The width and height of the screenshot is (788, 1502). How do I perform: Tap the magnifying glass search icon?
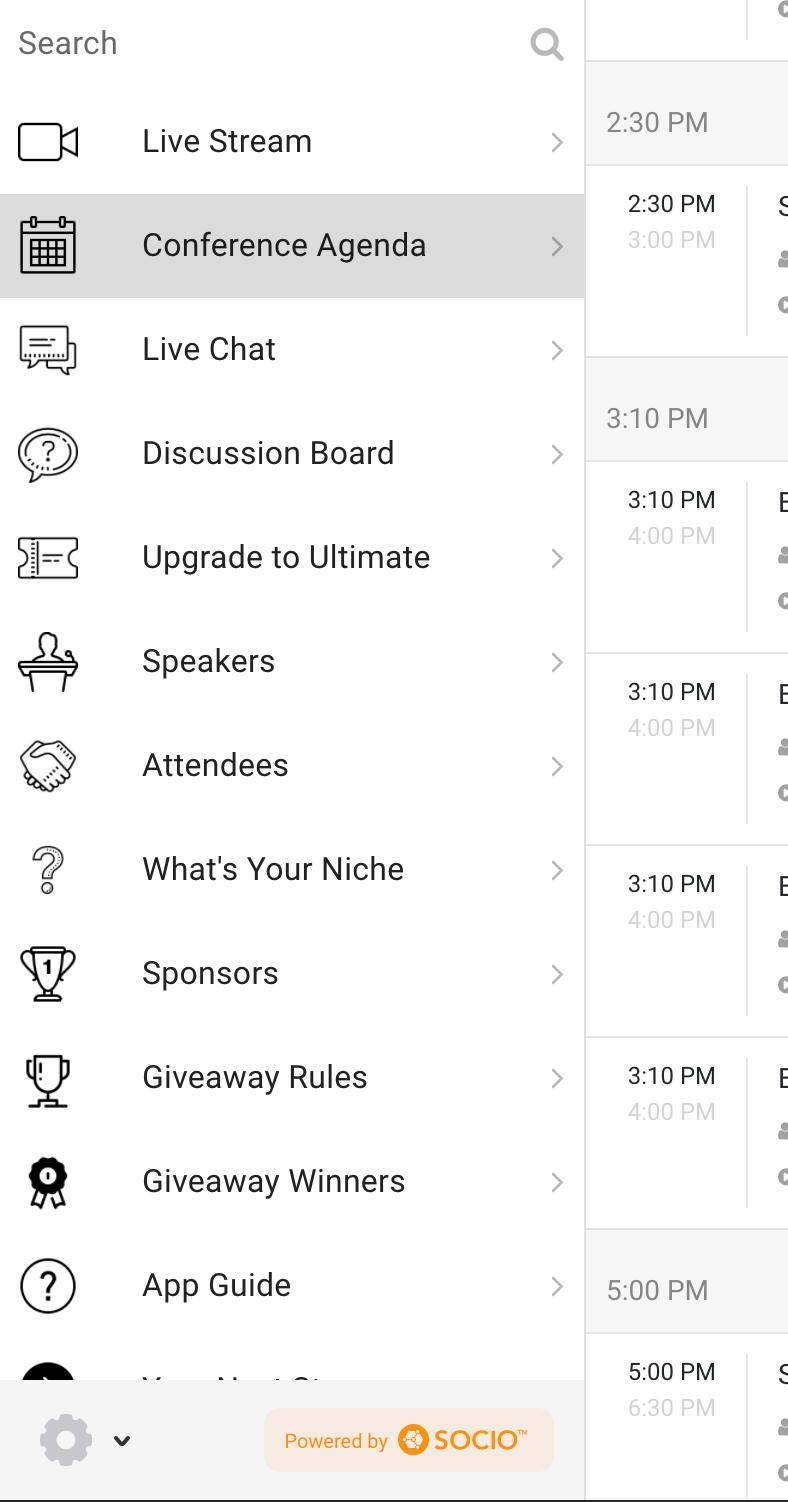547,43
